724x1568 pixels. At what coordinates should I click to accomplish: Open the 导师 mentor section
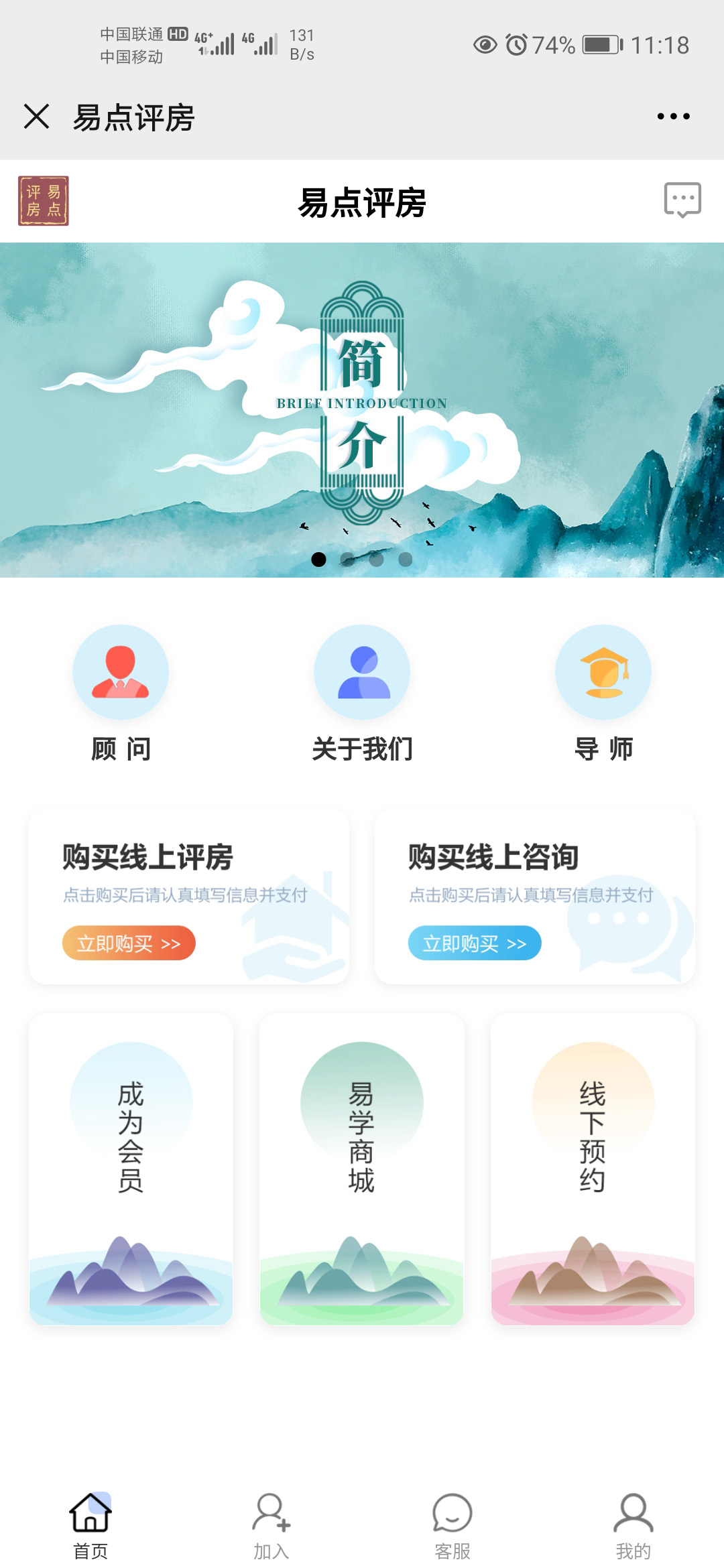tap(603, 694)
